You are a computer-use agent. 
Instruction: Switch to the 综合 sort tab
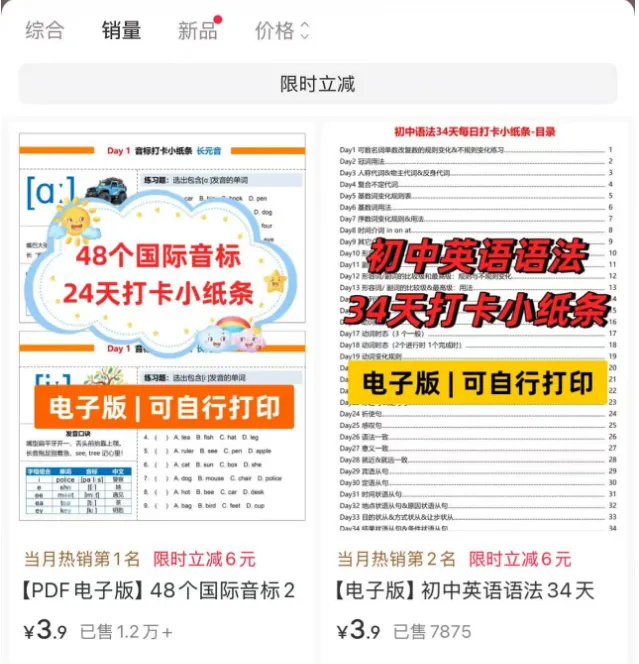pyautogui.click(x=46, y=30)
